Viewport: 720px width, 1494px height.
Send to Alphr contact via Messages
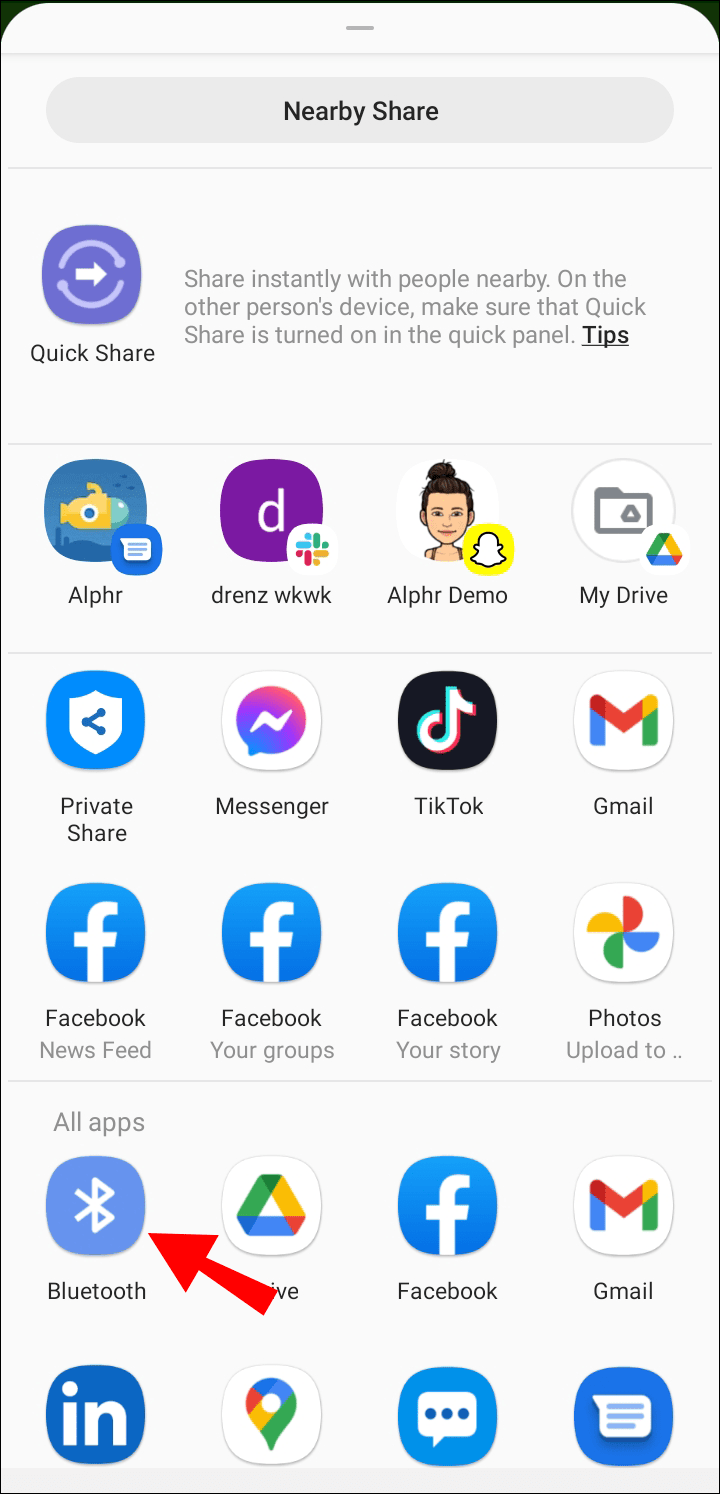point(95,510)
